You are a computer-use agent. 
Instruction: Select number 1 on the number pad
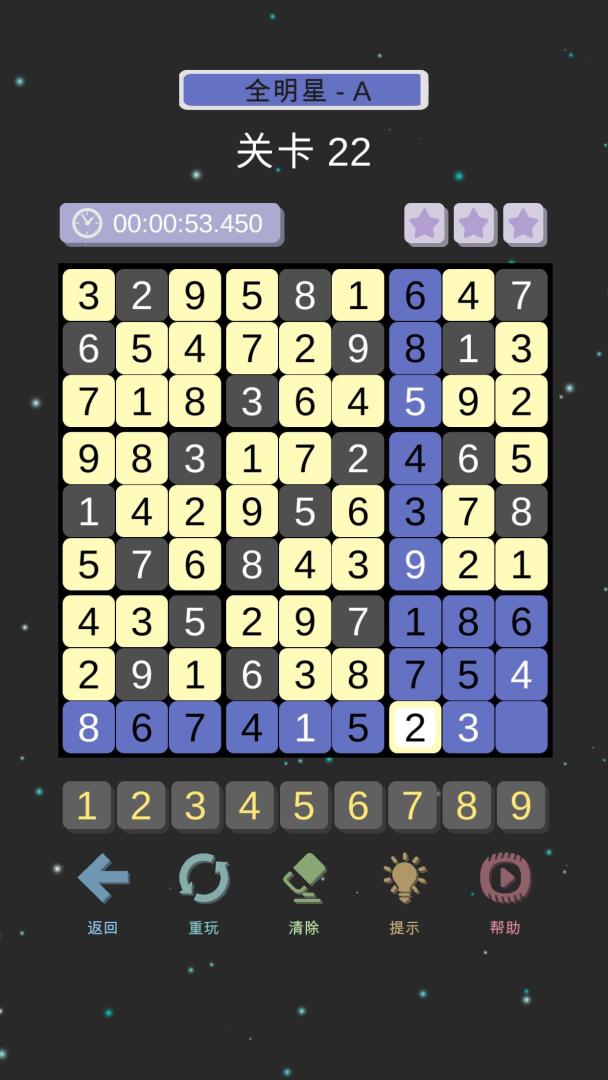click(87, 806)
